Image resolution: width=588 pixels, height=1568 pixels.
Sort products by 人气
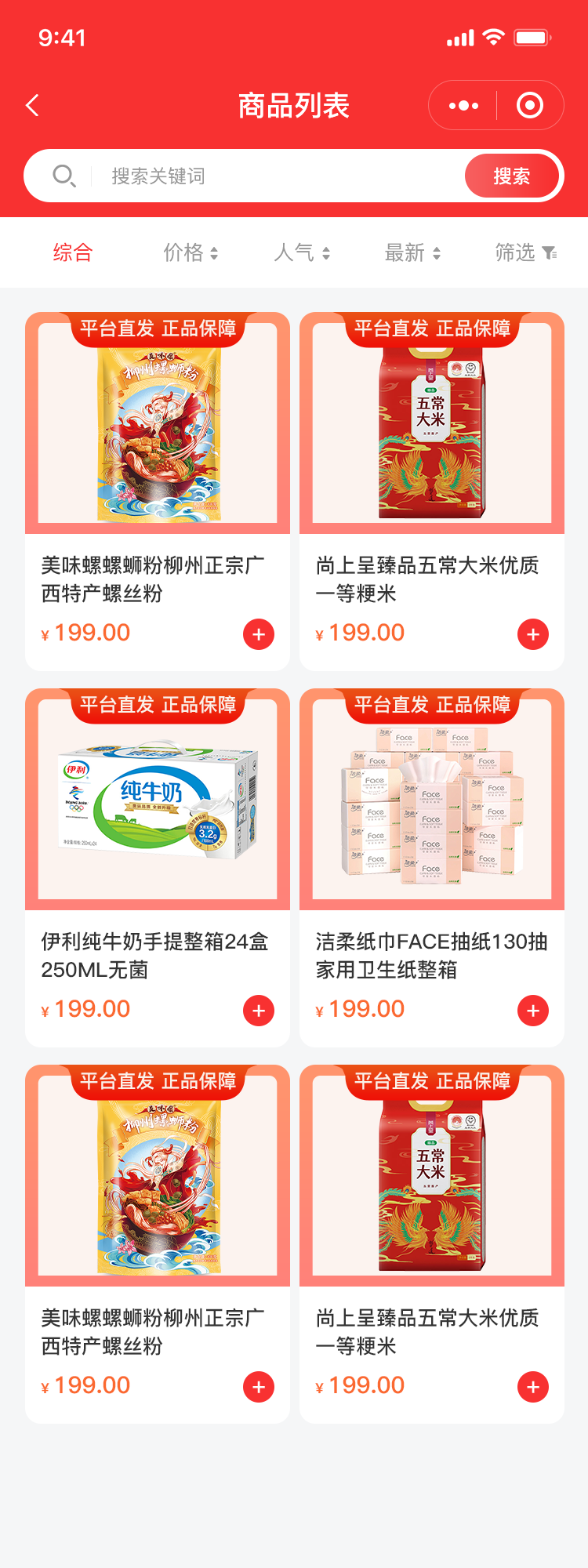(x=302, y=252)
